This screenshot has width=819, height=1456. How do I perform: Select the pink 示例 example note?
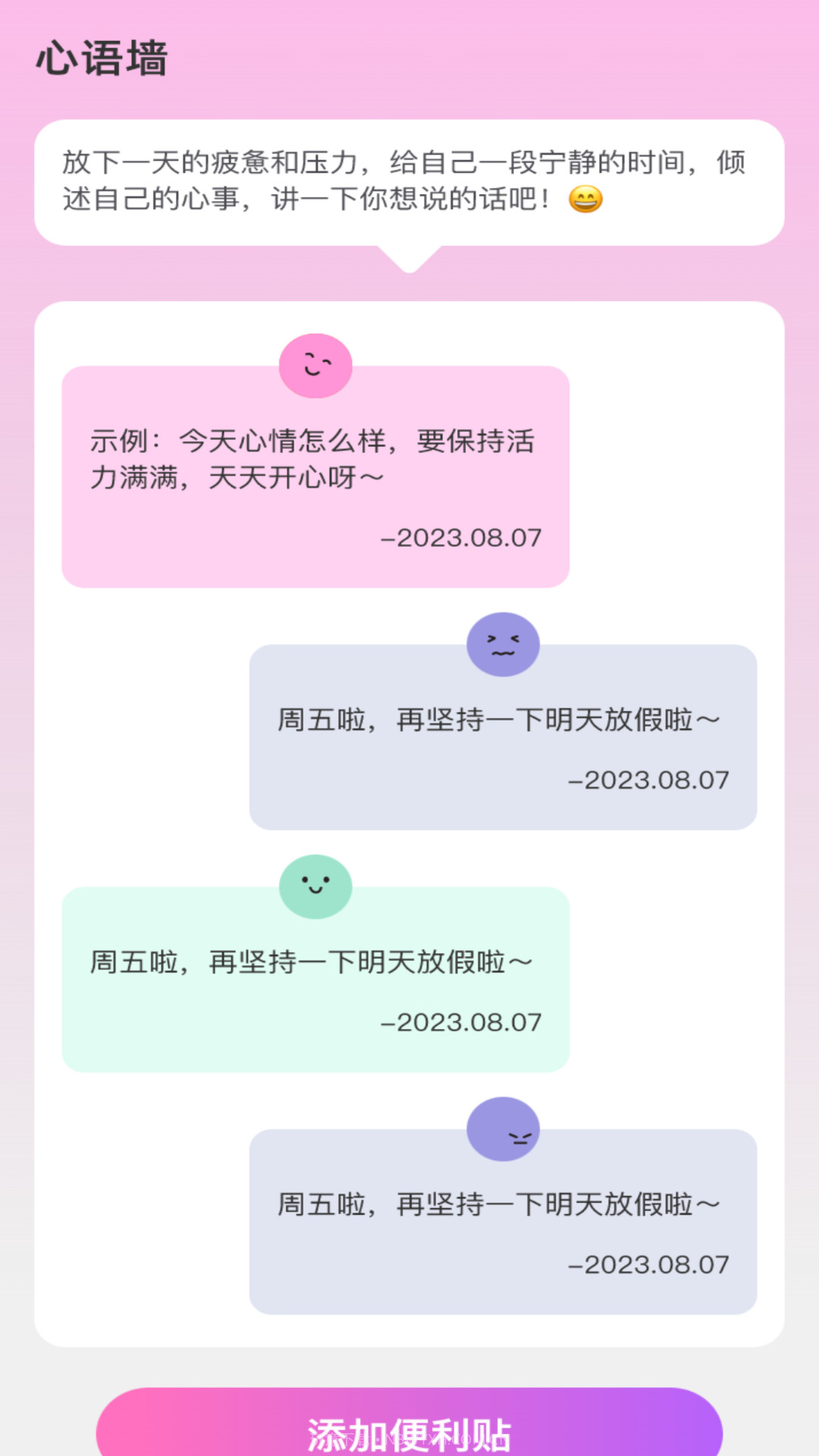pyautogui.click(x=315, y=478)
